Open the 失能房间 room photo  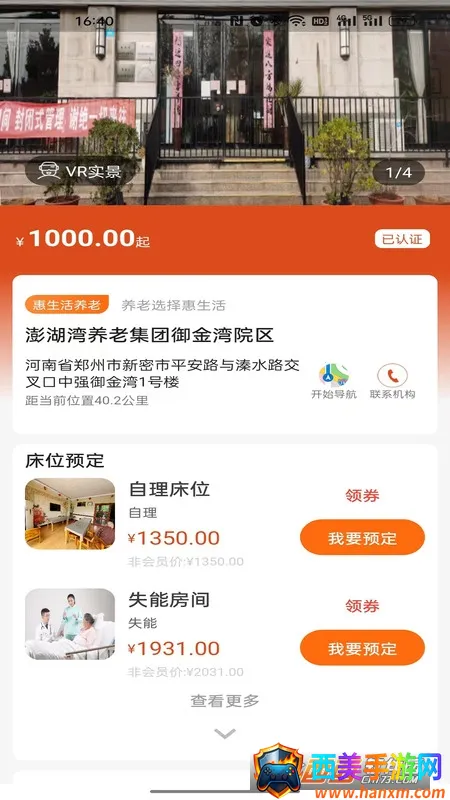[70, 624]
